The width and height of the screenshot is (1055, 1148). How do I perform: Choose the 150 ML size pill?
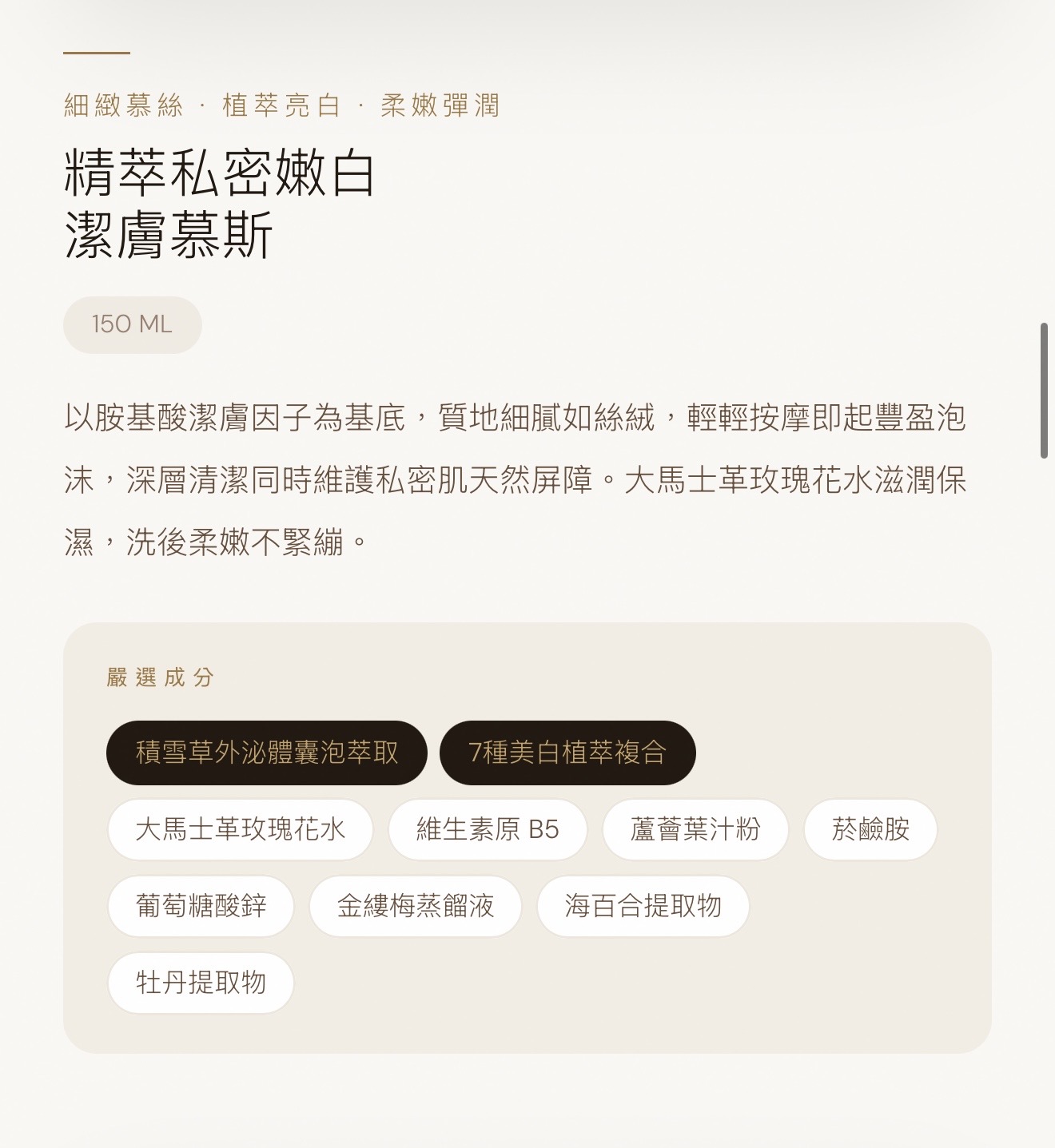pyautogui.click(x=133, y=324)
